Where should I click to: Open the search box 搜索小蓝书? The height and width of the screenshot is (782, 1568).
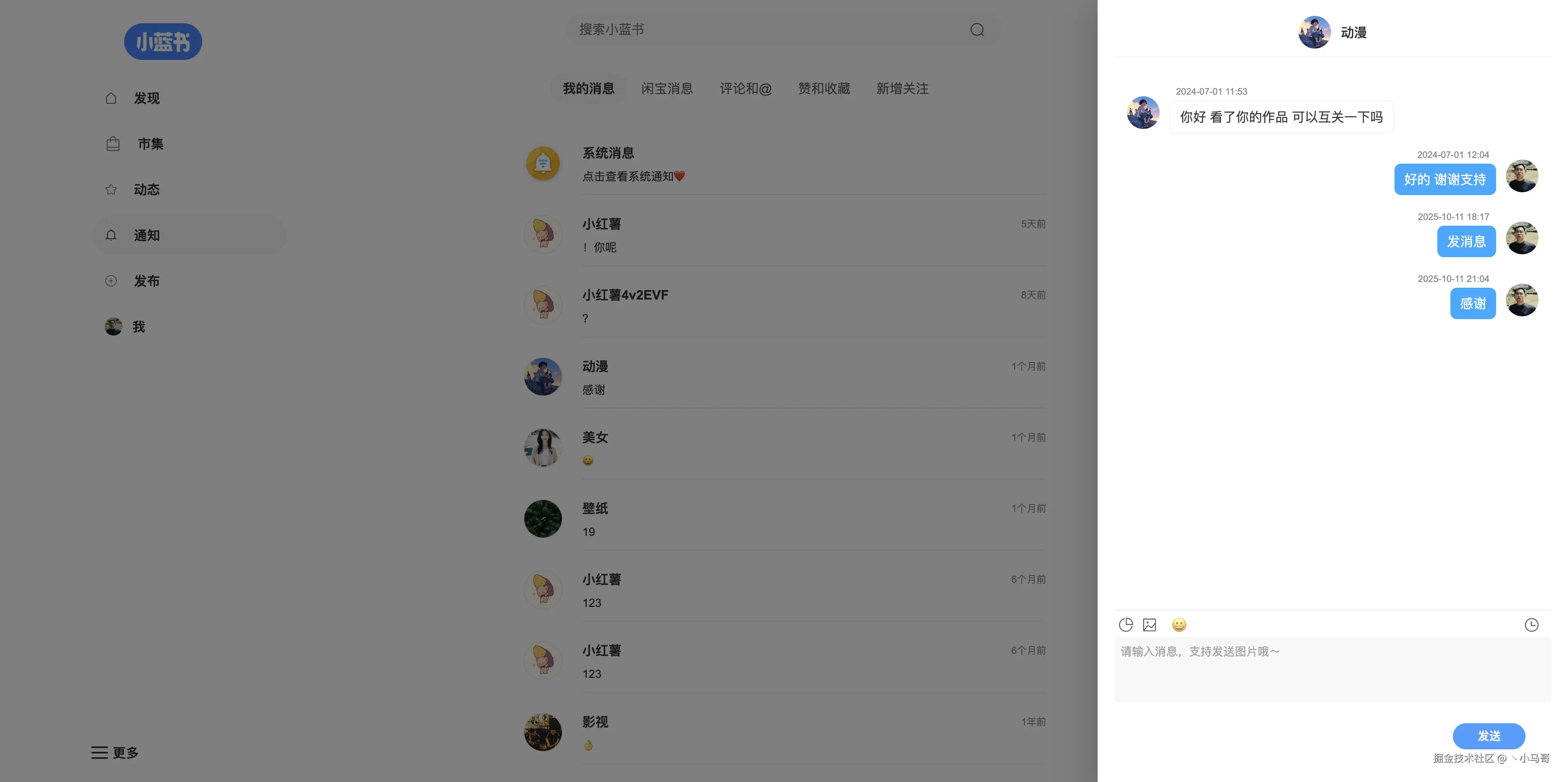767,29
